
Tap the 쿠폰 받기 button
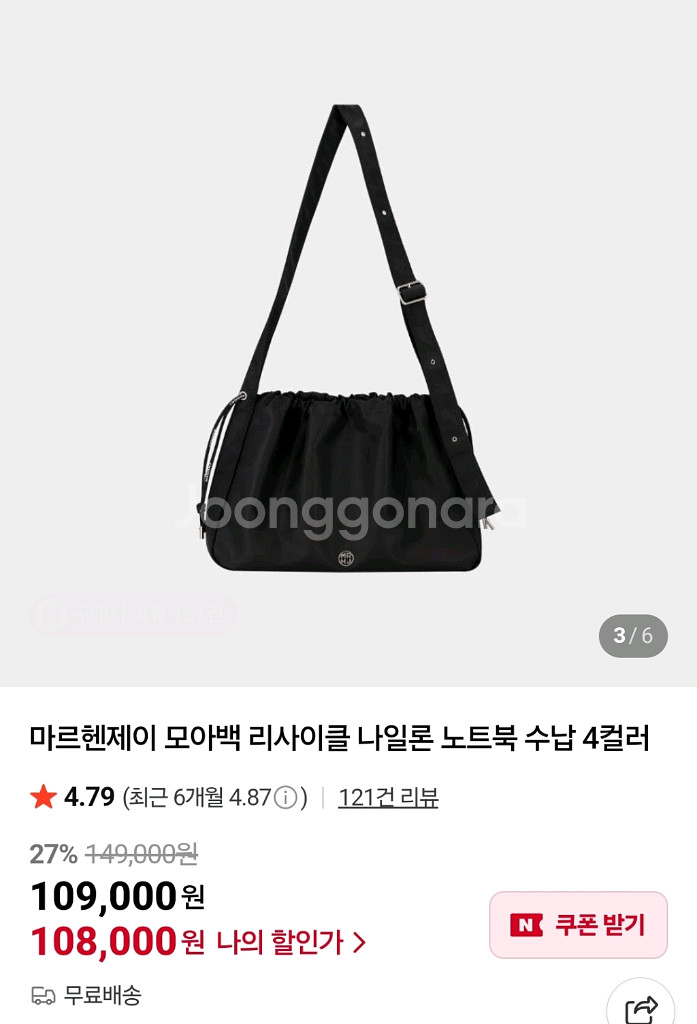click(578, 925)
